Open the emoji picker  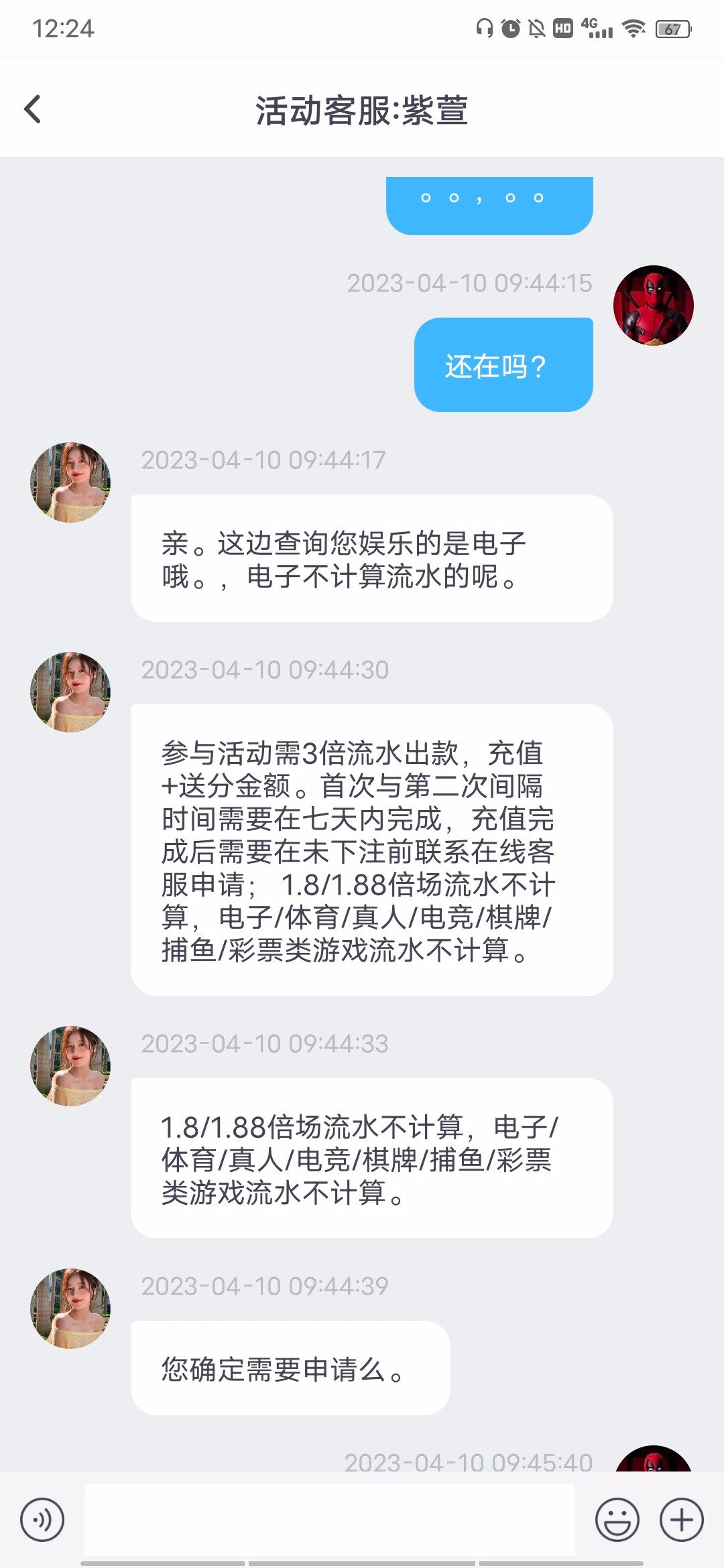[617, 1520]
